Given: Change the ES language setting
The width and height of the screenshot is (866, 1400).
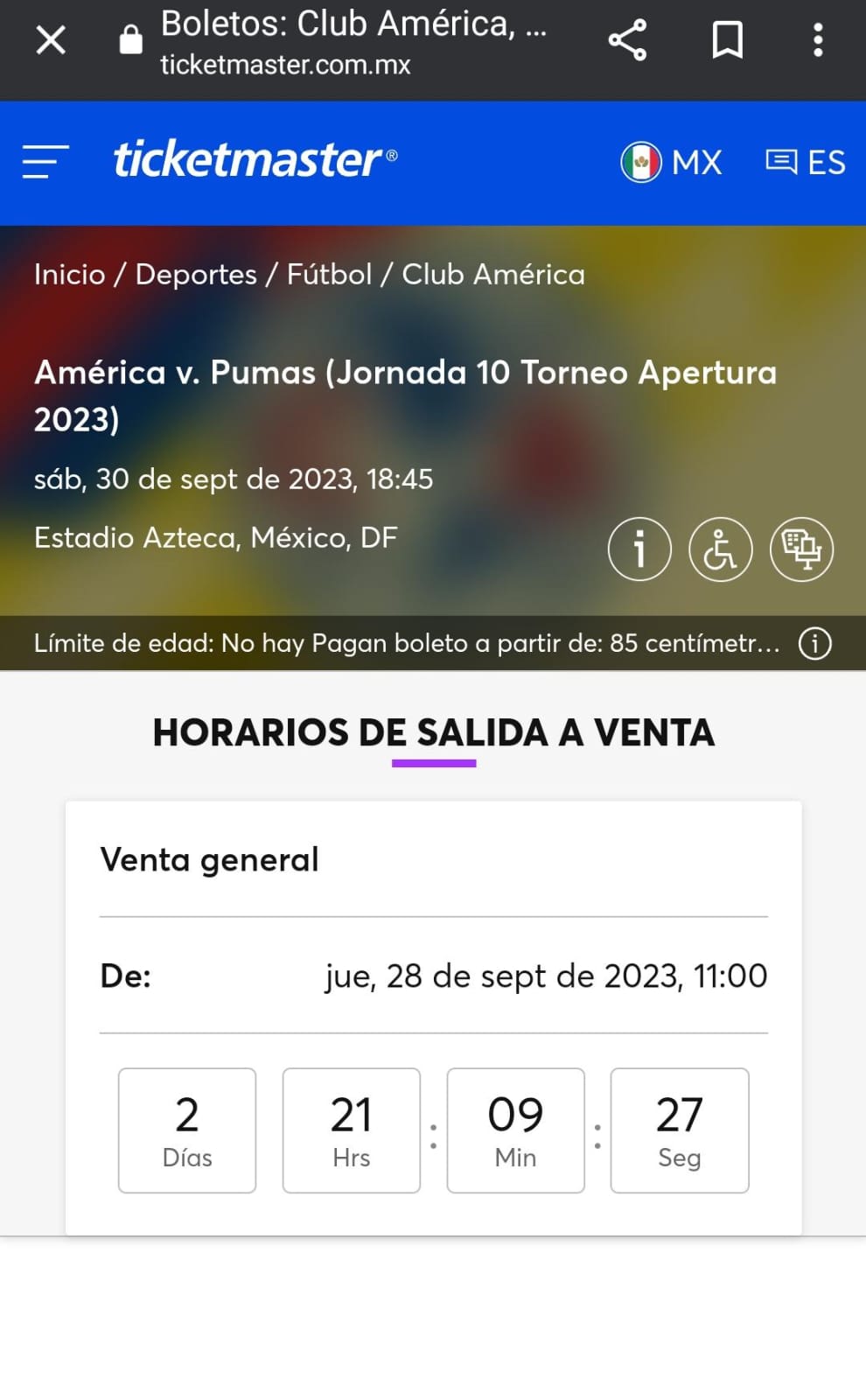Looking at the screenshot, I should pos(806,162).
